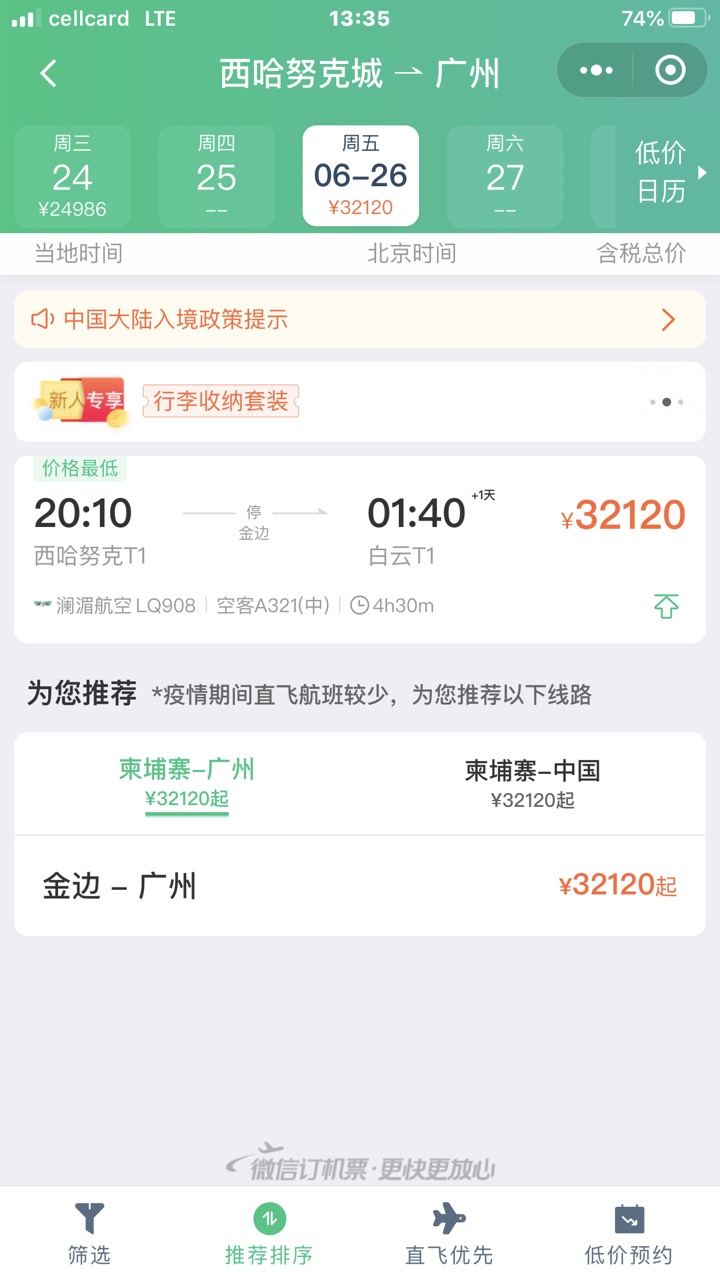Screen dimensions: 720x1280
Task: Tap the share icon on the LQ908 flight
Action: [x=666, y=606]
